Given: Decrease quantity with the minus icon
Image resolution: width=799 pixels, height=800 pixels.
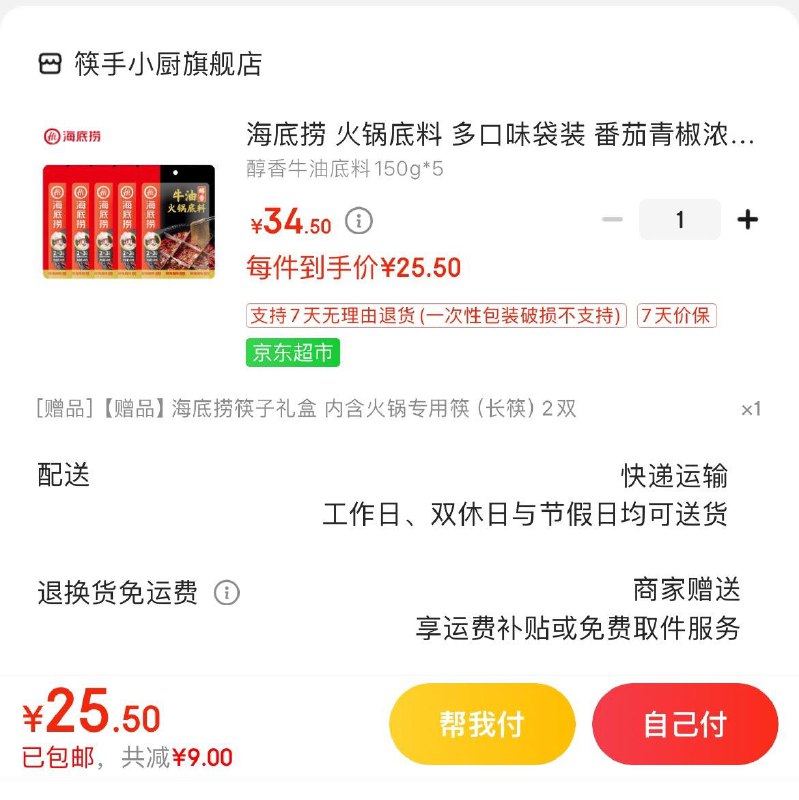Looking at the screenshot, I should [613, 218].
